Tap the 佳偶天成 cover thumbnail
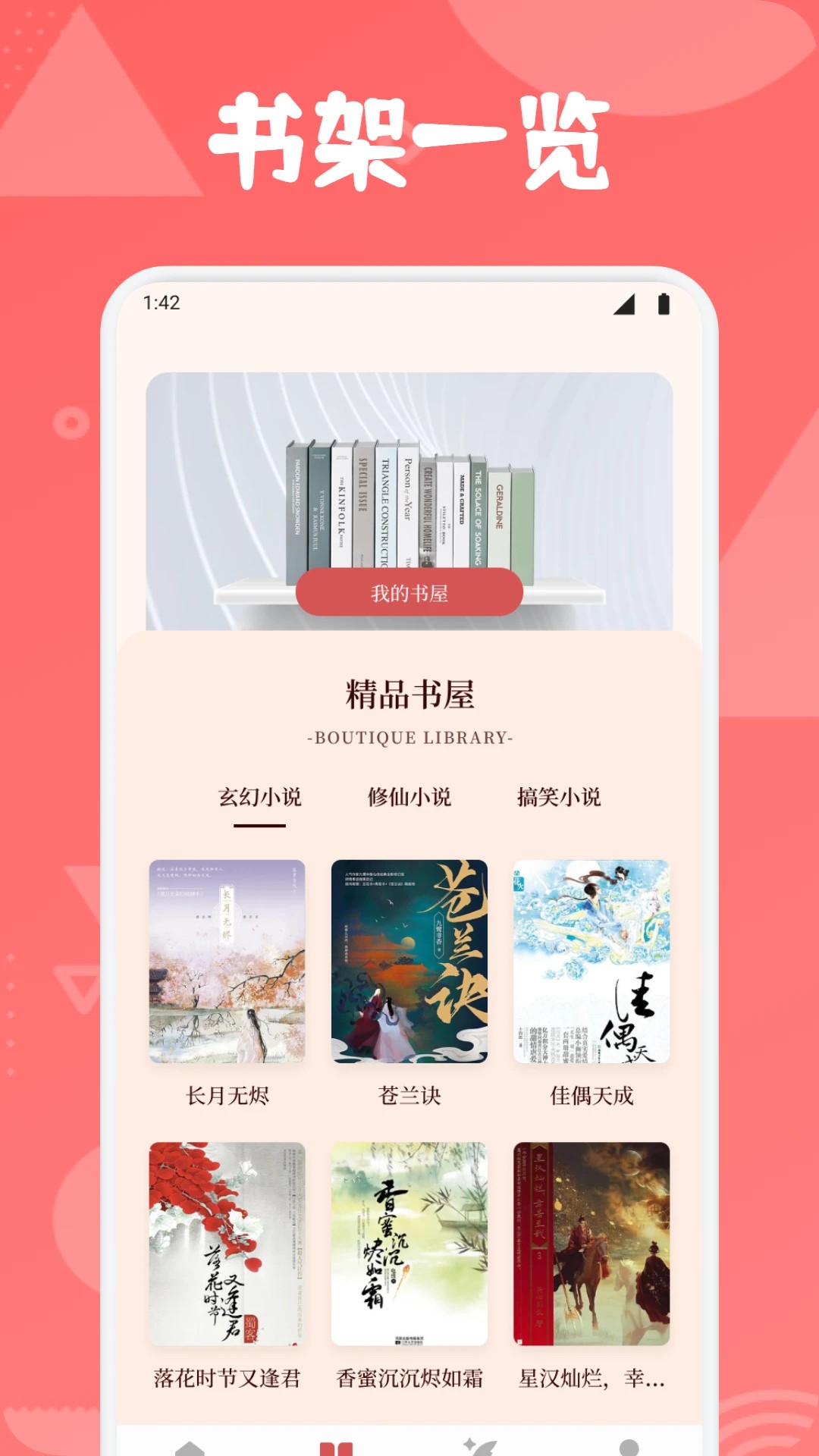 [x=593, y=959]
